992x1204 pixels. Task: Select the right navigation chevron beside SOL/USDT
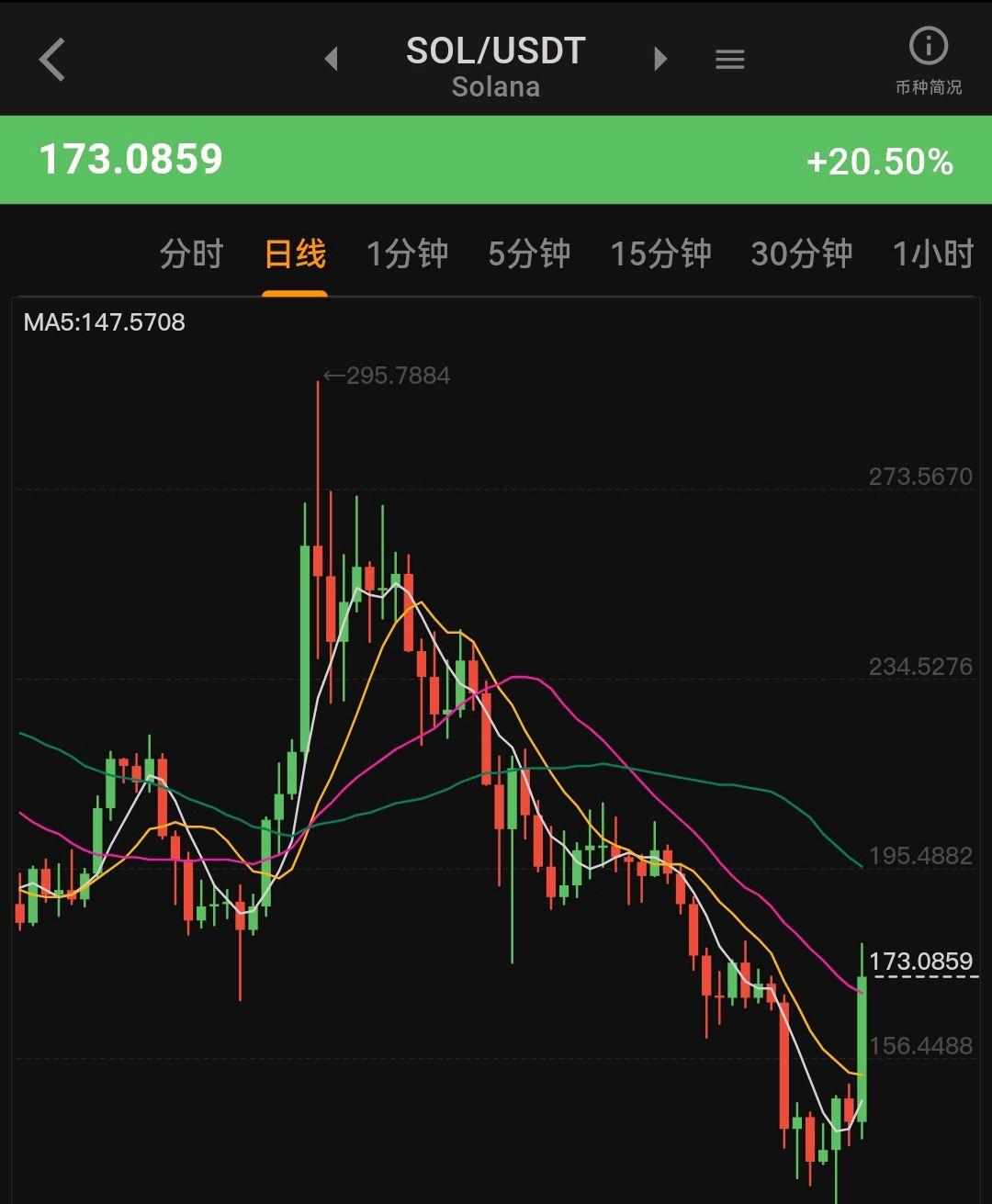[660, 59]
